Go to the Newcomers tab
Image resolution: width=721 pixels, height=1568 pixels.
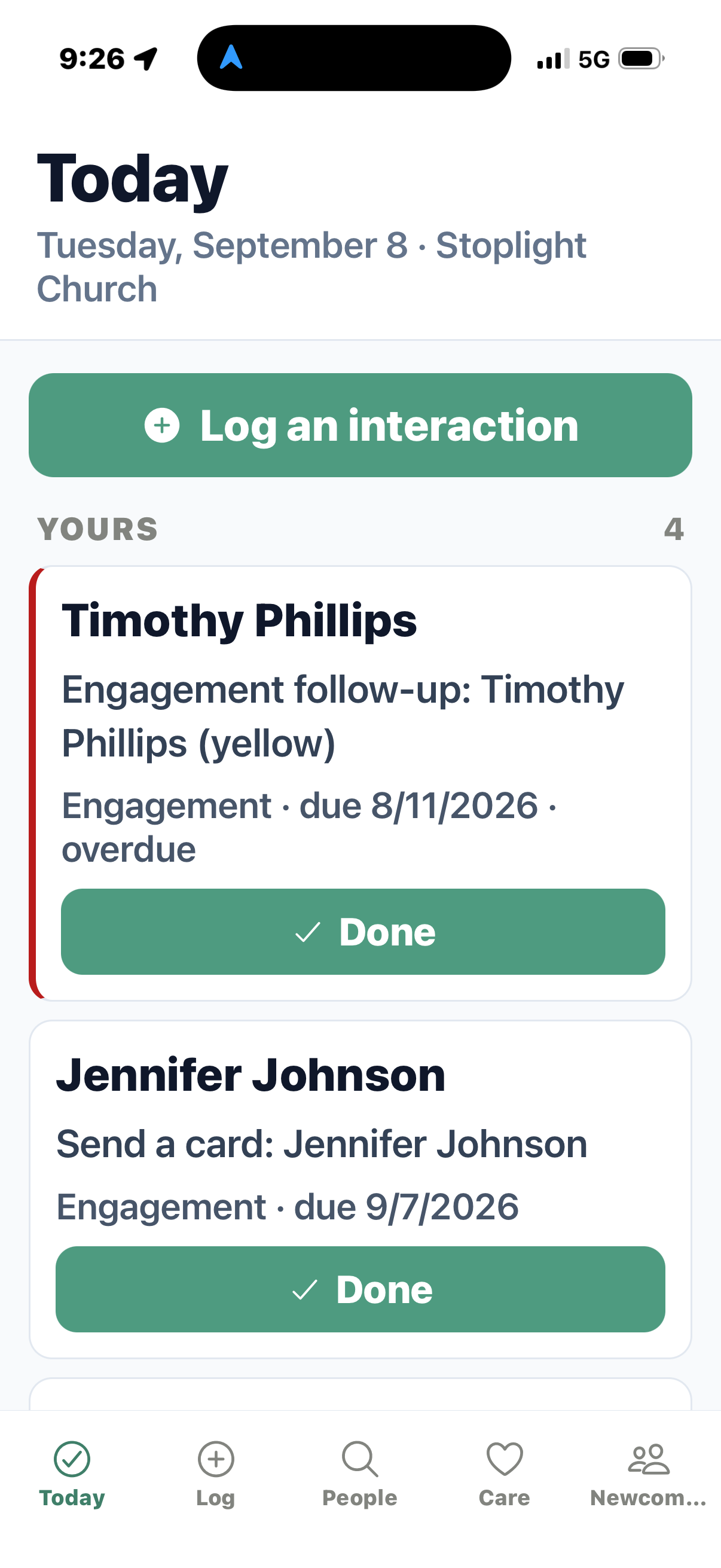coord(648,1474)
